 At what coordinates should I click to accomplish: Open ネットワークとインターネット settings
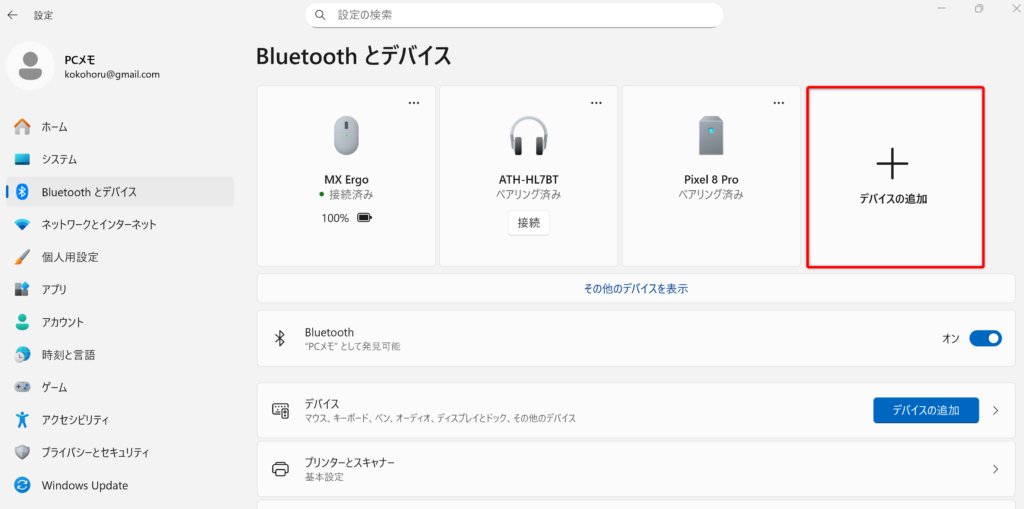pos(98,224)
